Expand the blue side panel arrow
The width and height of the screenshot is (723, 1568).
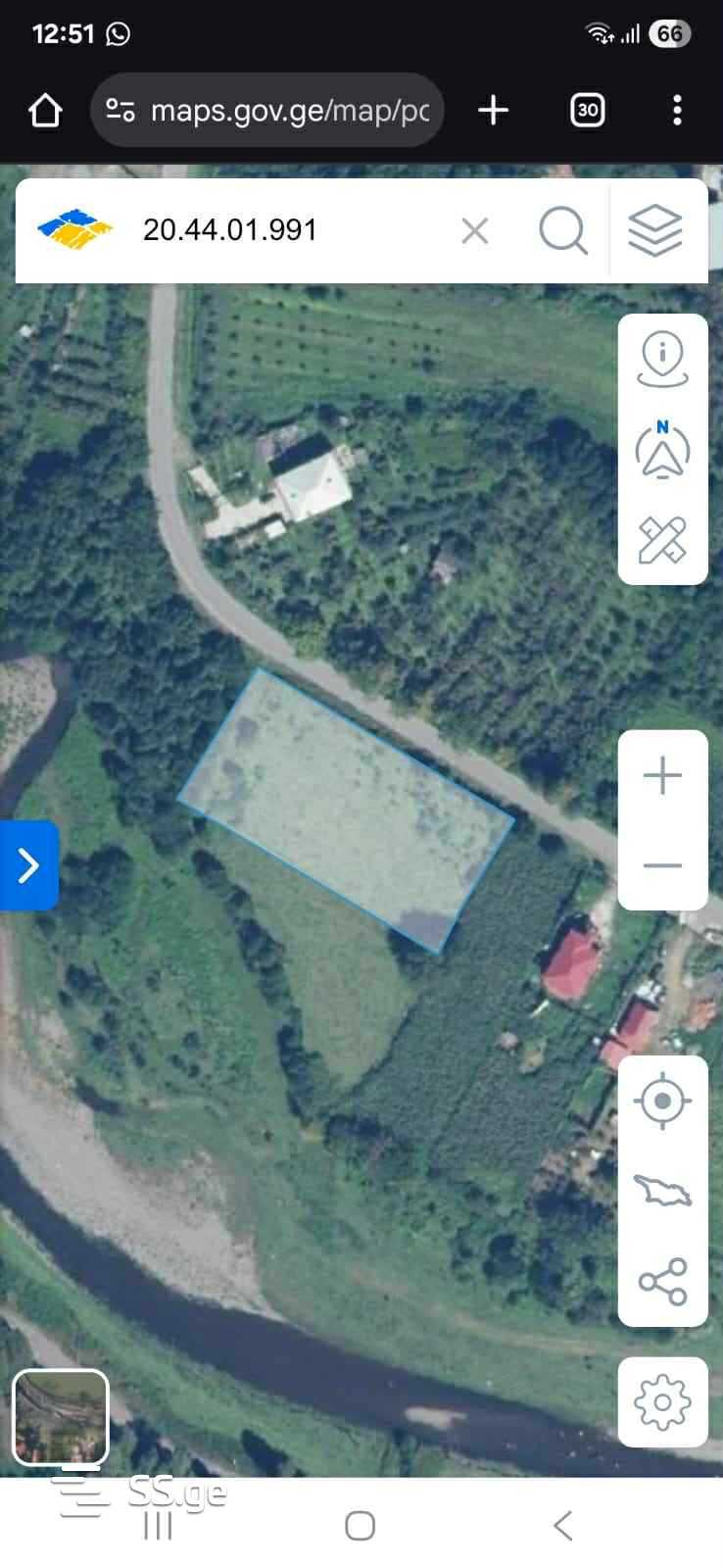(x=28, y=865)
